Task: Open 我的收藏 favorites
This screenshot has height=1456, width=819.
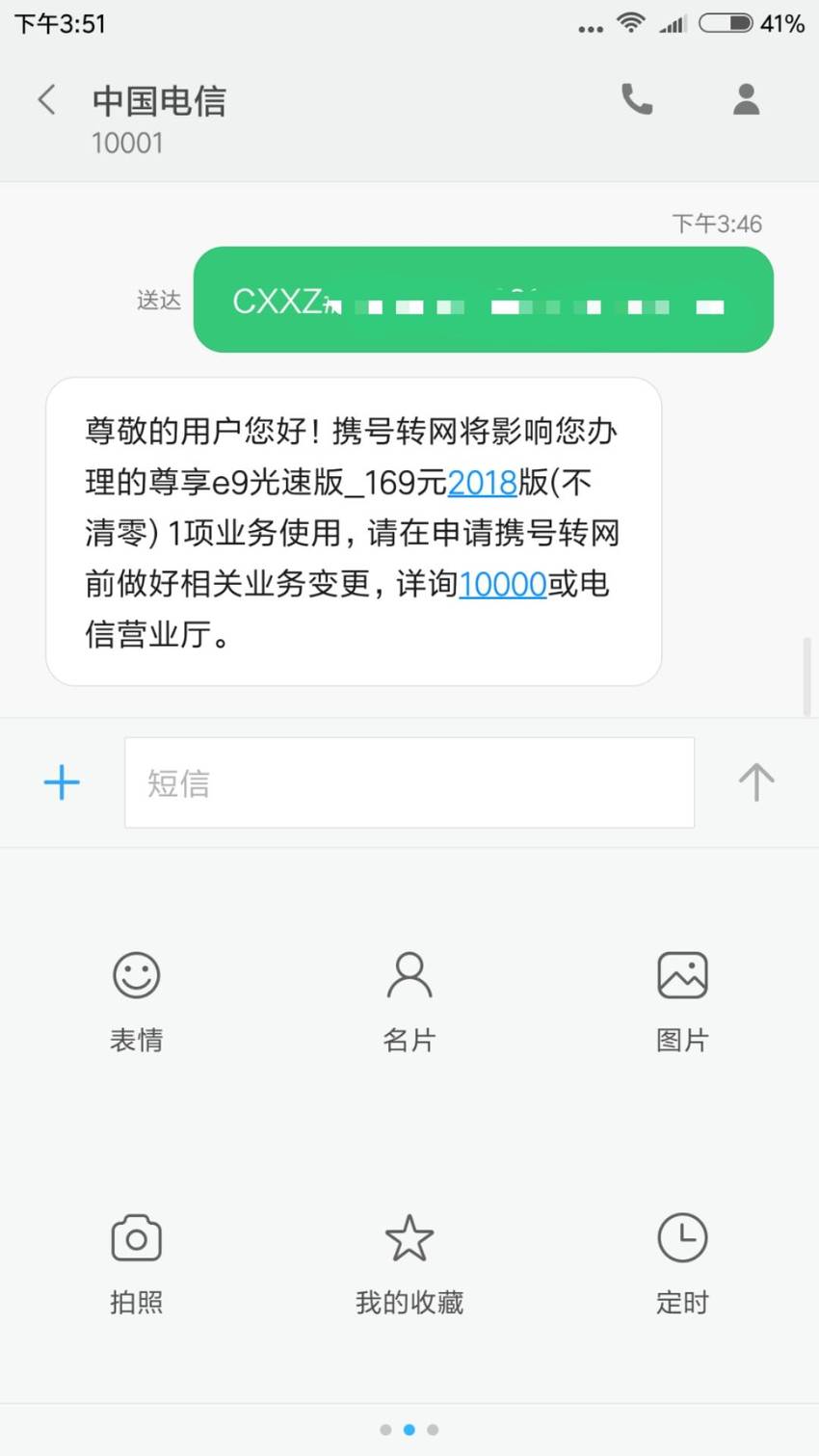Action: (x=409, y=1264)
